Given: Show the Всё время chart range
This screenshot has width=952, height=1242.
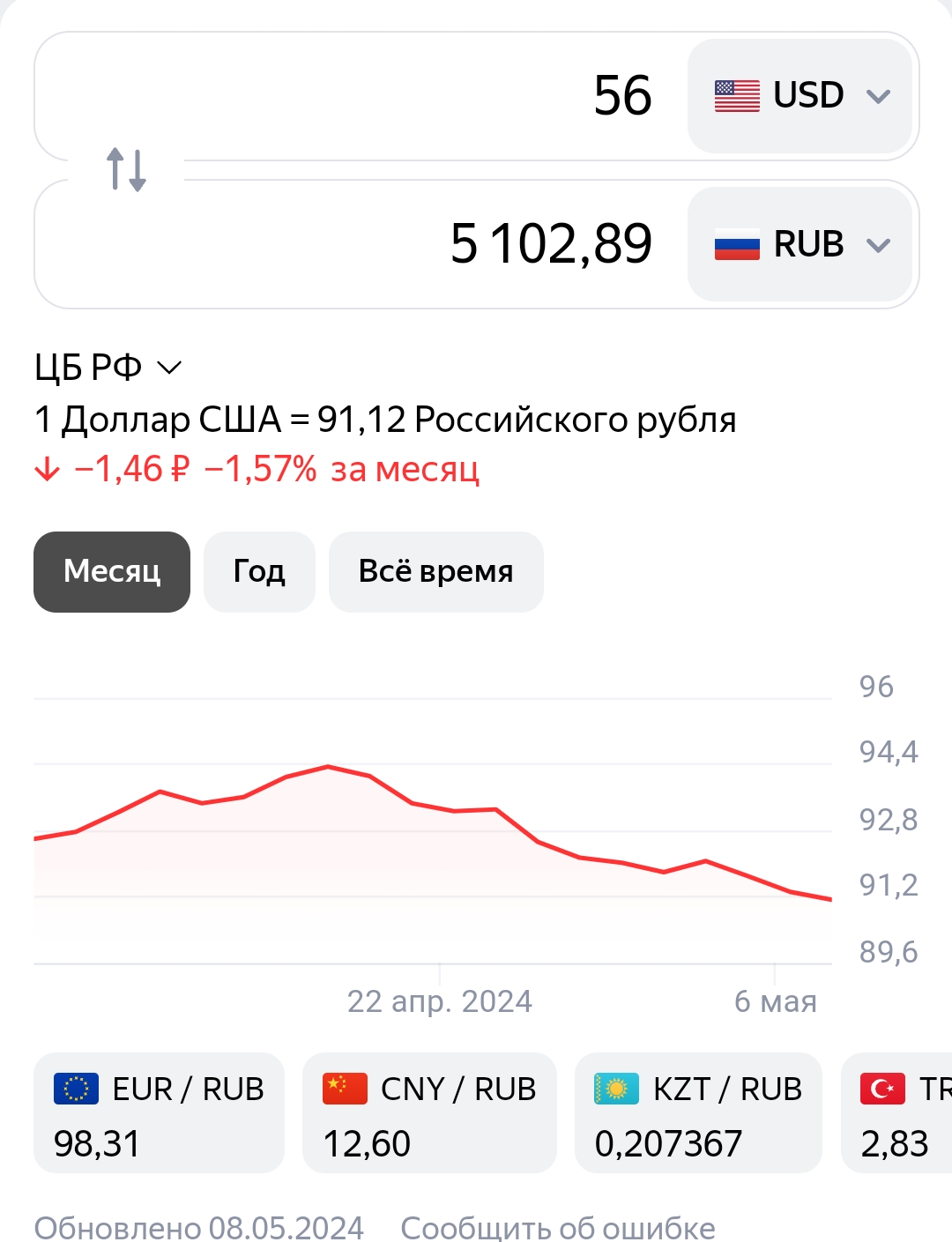Looking at the screenshot, I should point(435,571).
